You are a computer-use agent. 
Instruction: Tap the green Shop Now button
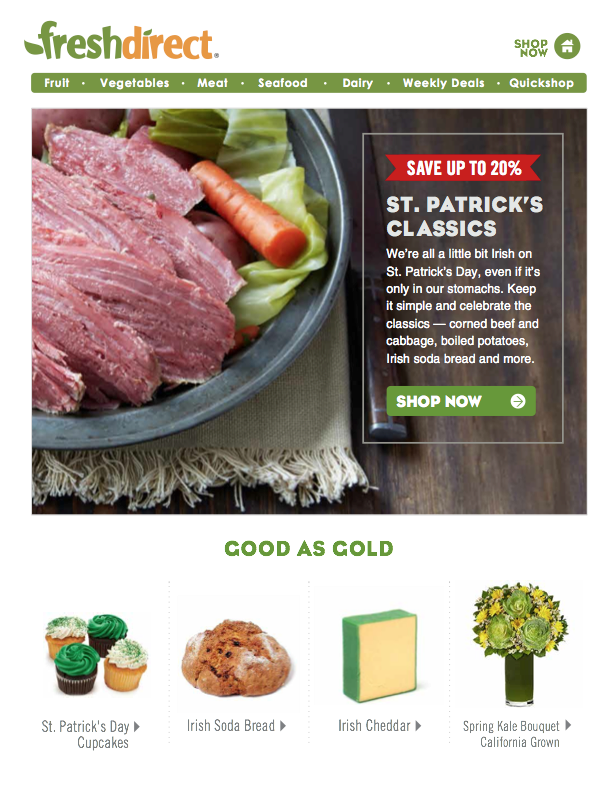pyautogui.click(x=461, y=401)
